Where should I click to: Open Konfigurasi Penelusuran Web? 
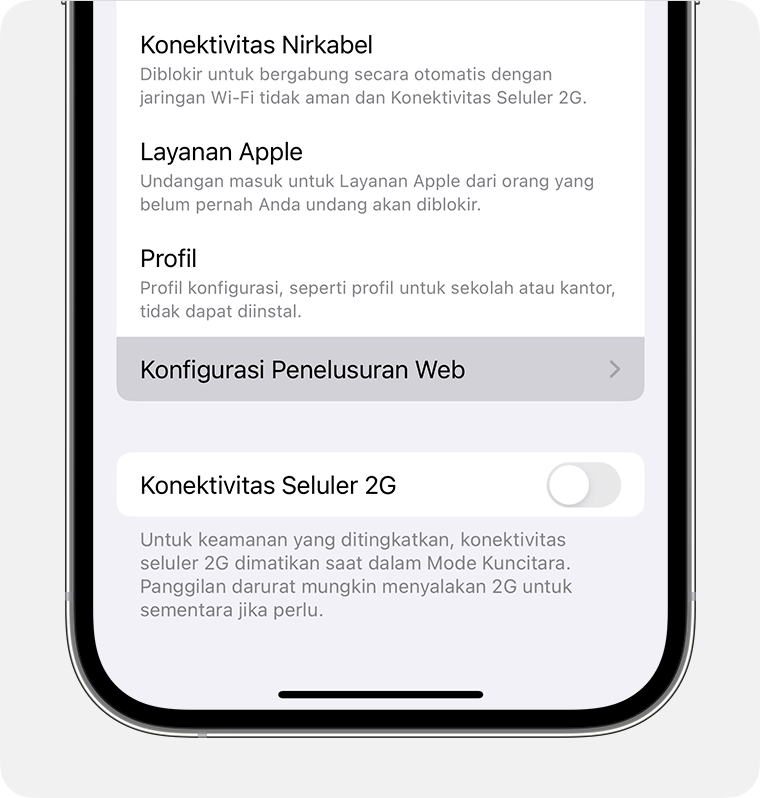click(x=380, y=369)
